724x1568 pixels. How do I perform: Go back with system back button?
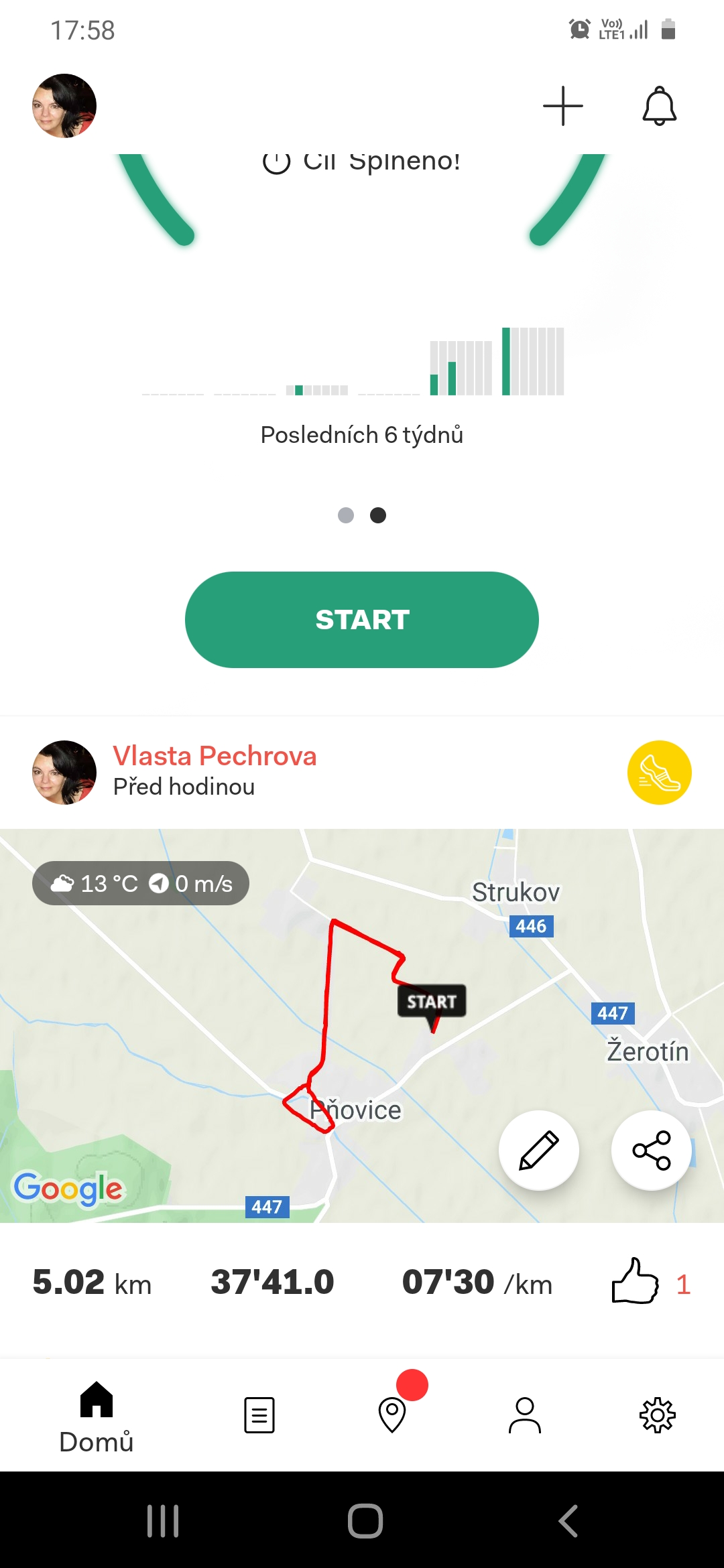coord(568,1520)
